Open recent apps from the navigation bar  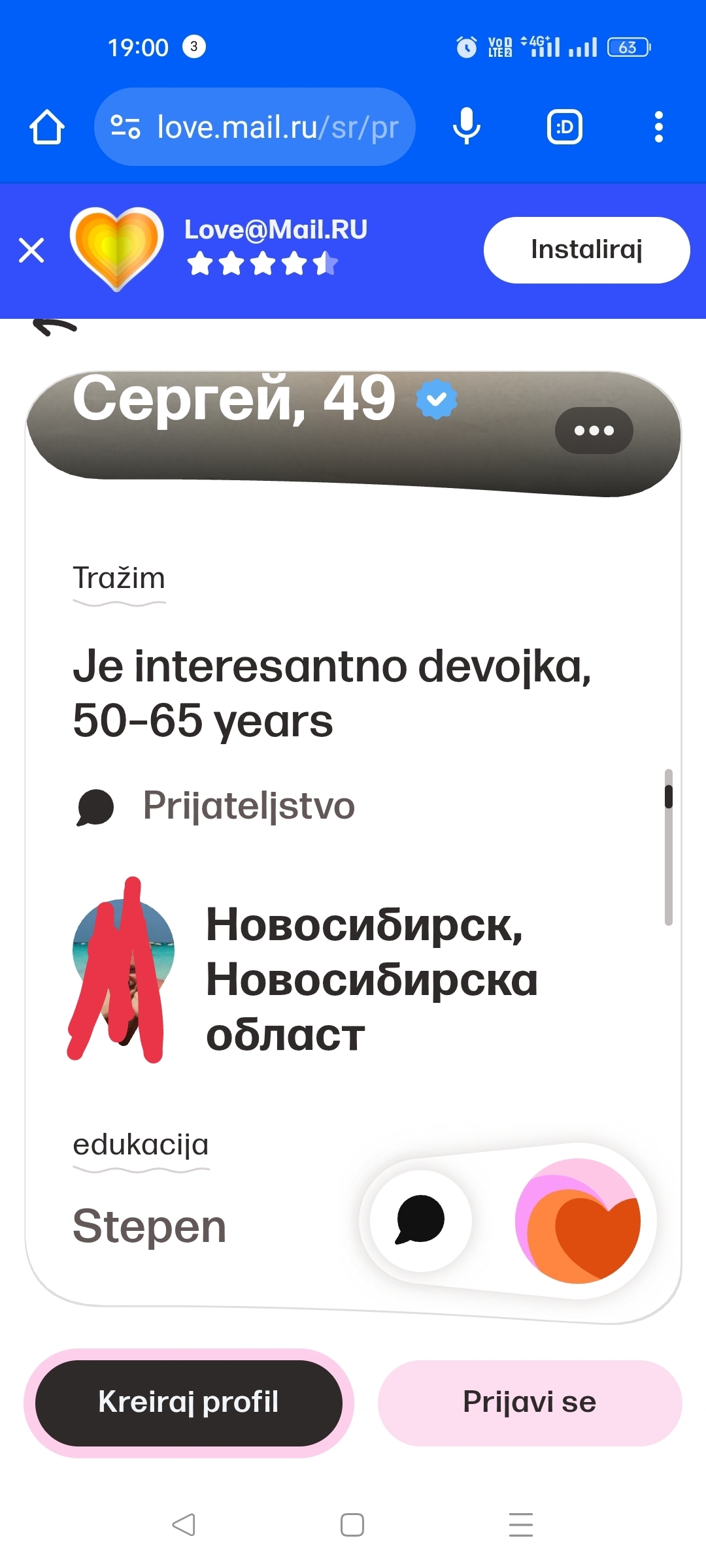click(x=521, y=1525)
